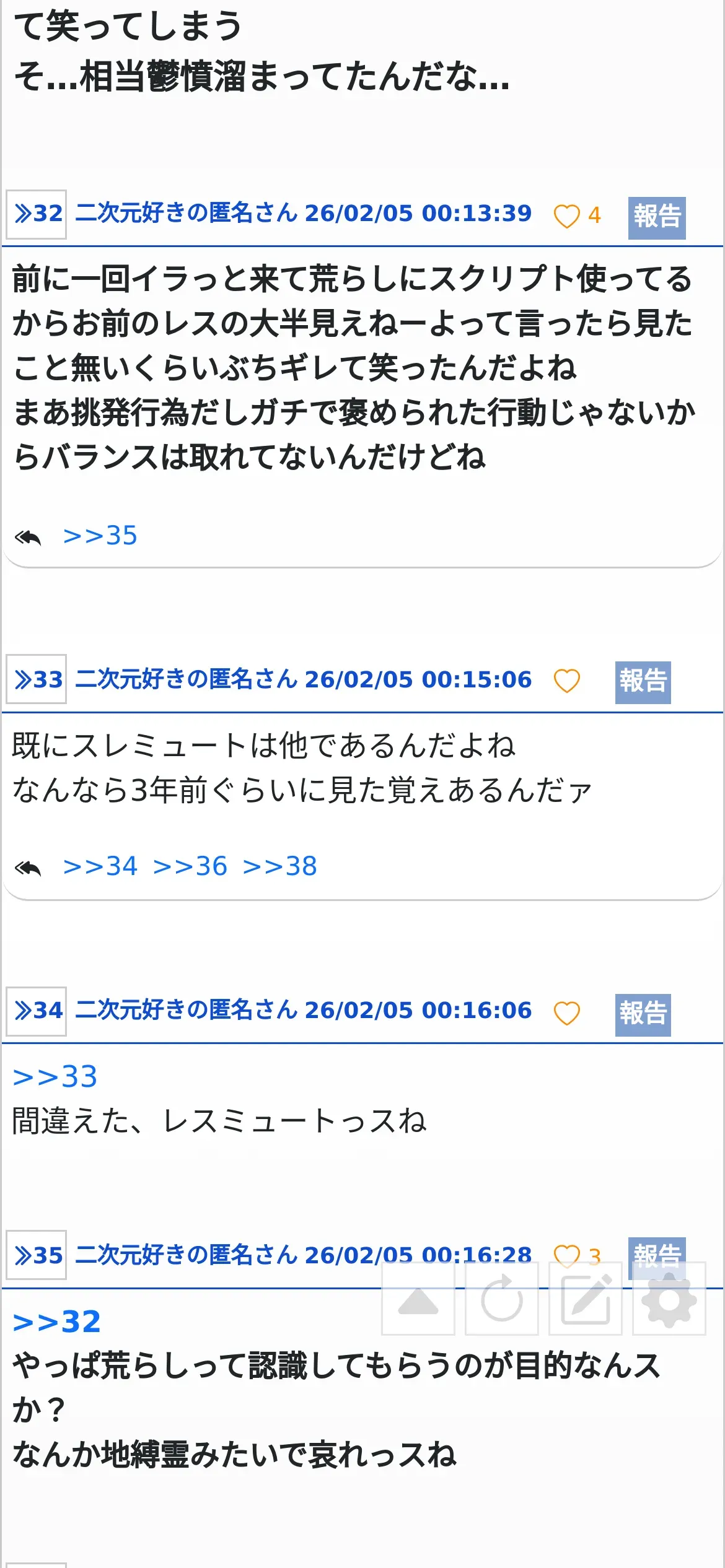Tap post number 33 anchor
Screen dimensions: 725x1568
click(x=37, y=679)
